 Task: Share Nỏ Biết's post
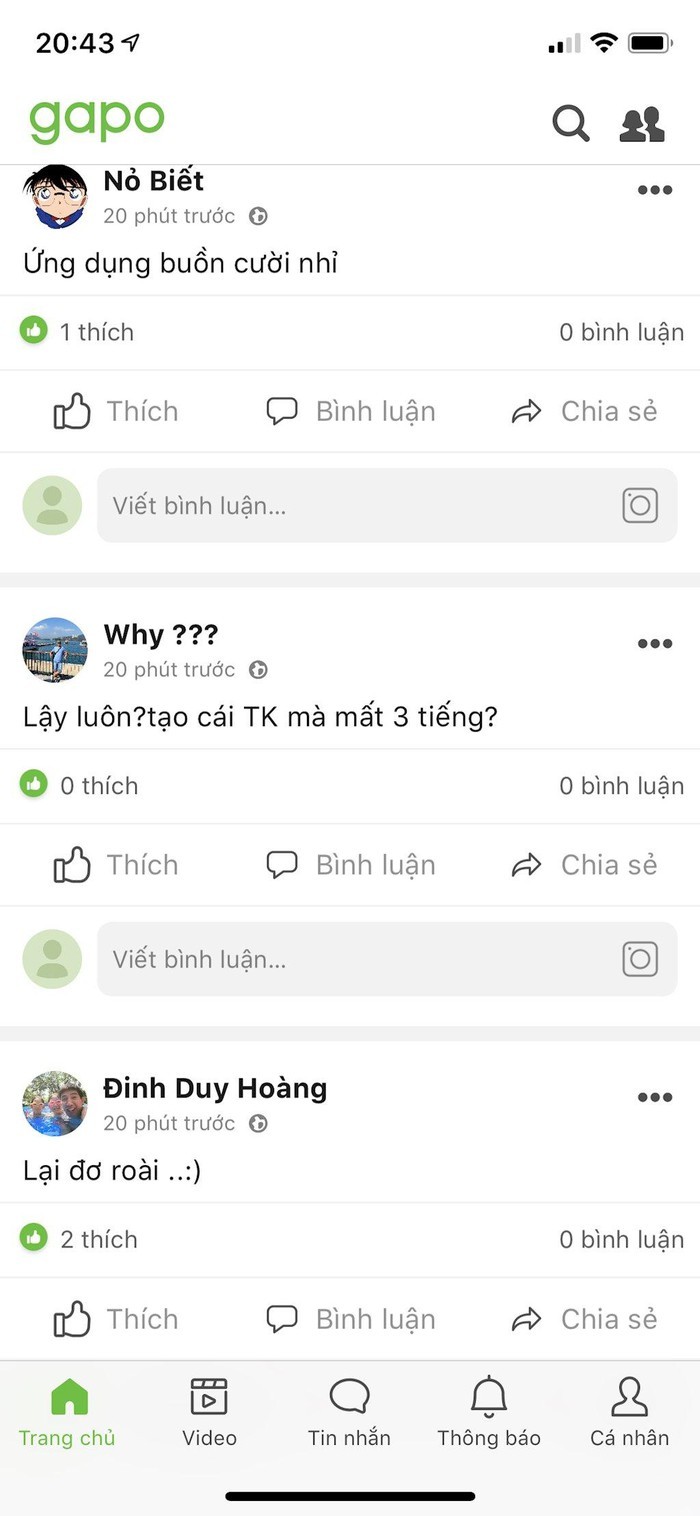[584, 411]
